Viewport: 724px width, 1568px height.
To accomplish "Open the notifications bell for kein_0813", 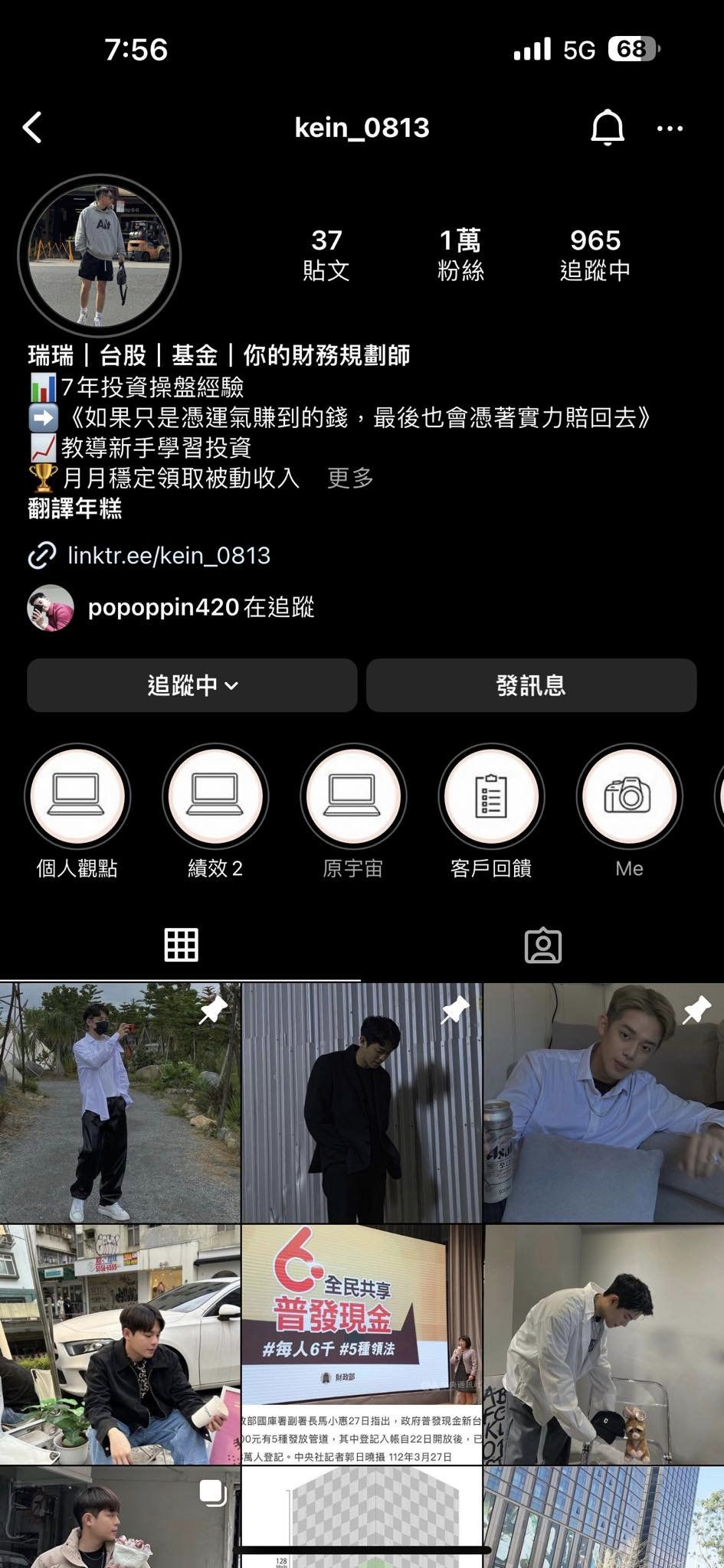I will click(x=608, y=128).
